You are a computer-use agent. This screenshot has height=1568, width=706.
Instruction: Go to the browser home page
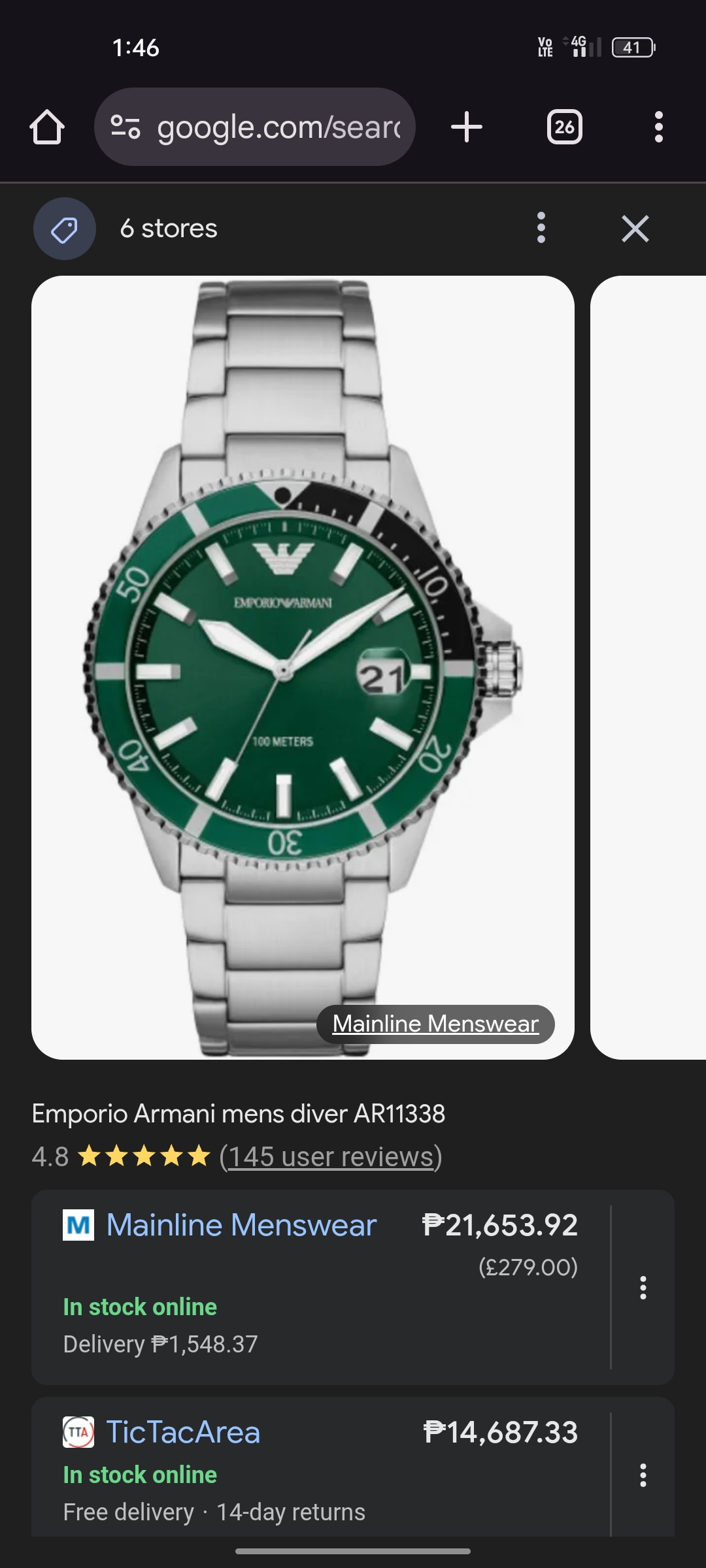tap(47, 127)
